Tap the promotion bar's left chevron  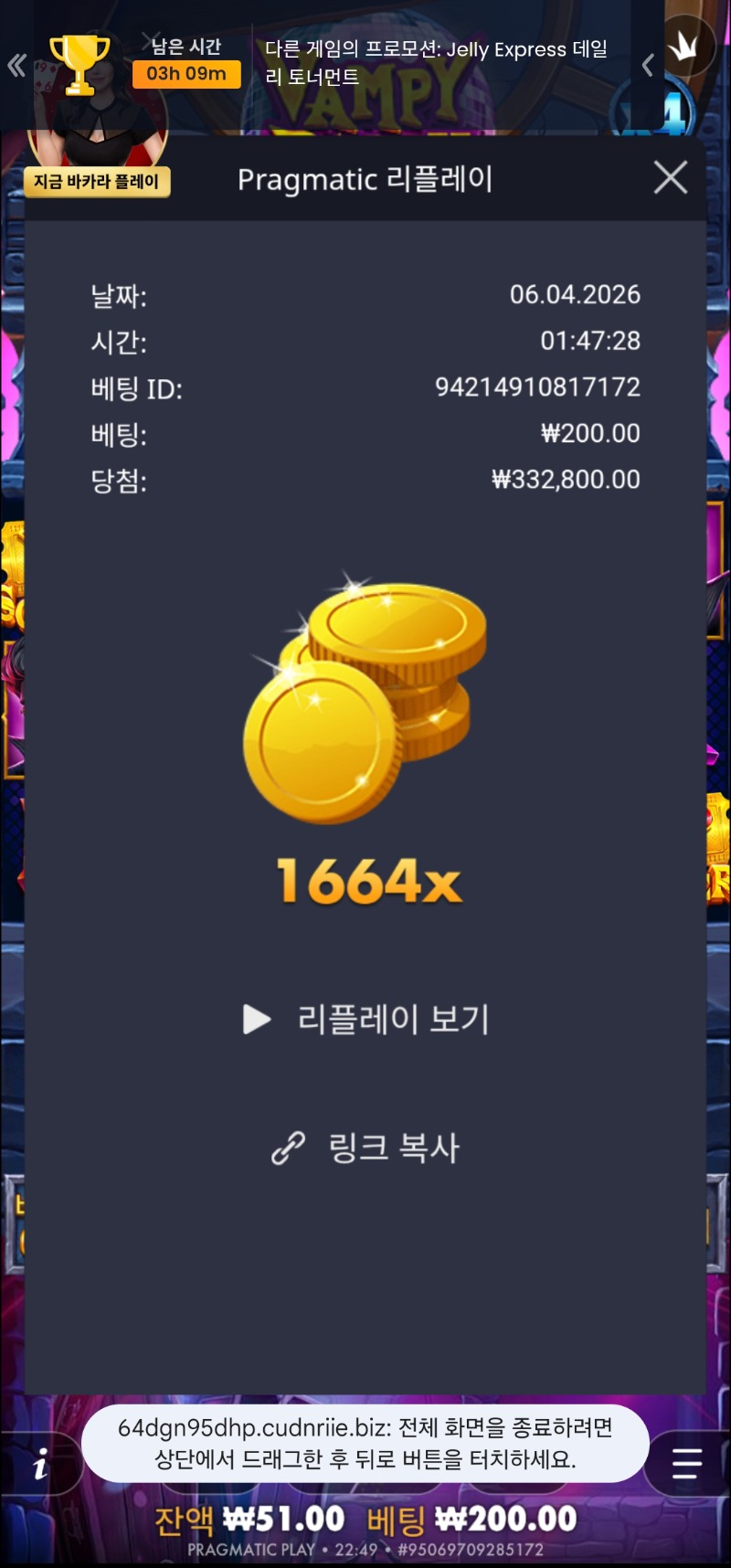[x=648, y=65]
